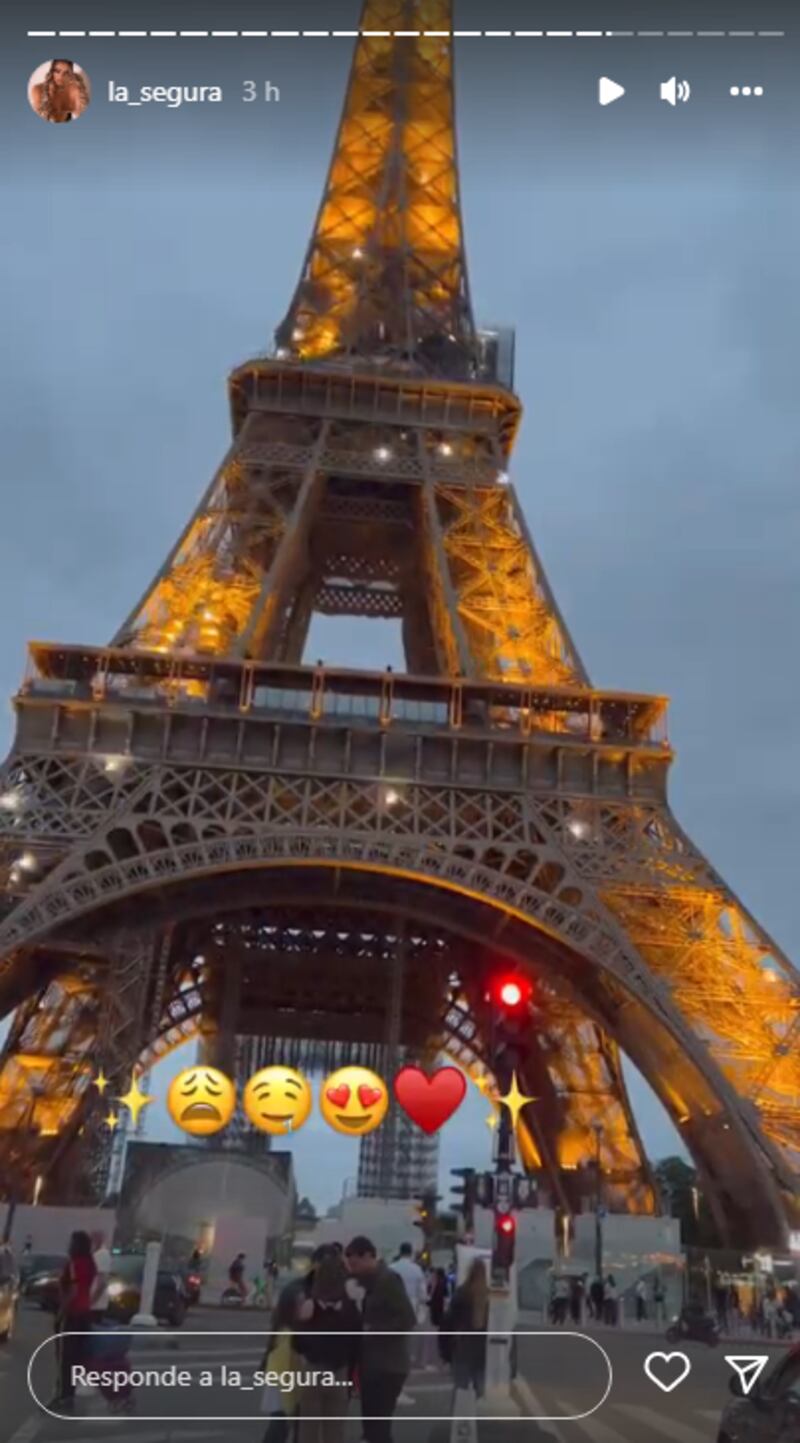Play the story video
Screen dimensions: 800x1443
(611, 91)
